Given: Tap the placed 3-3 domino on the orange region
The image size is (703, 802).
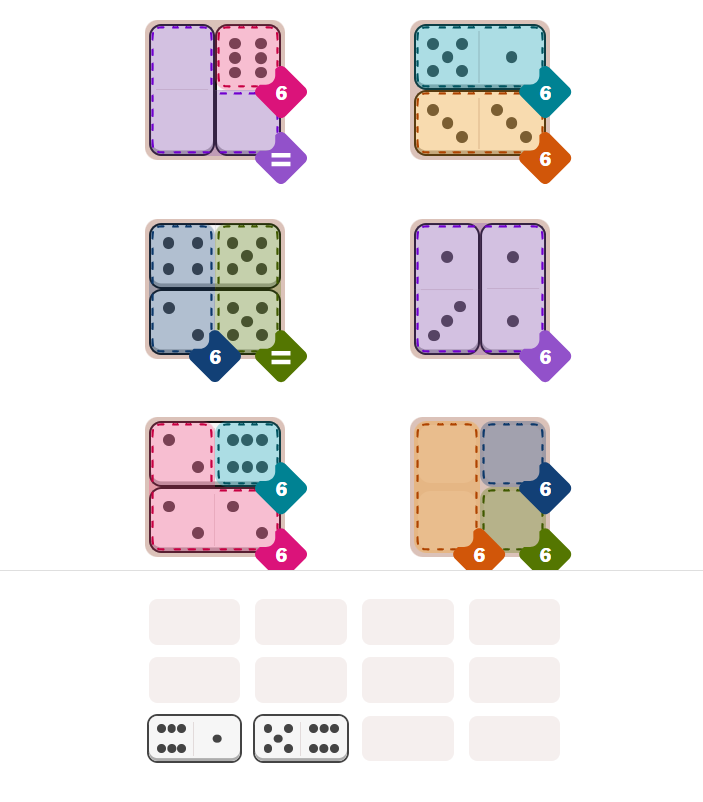Looking at the screenshot, I should point(479,123).
